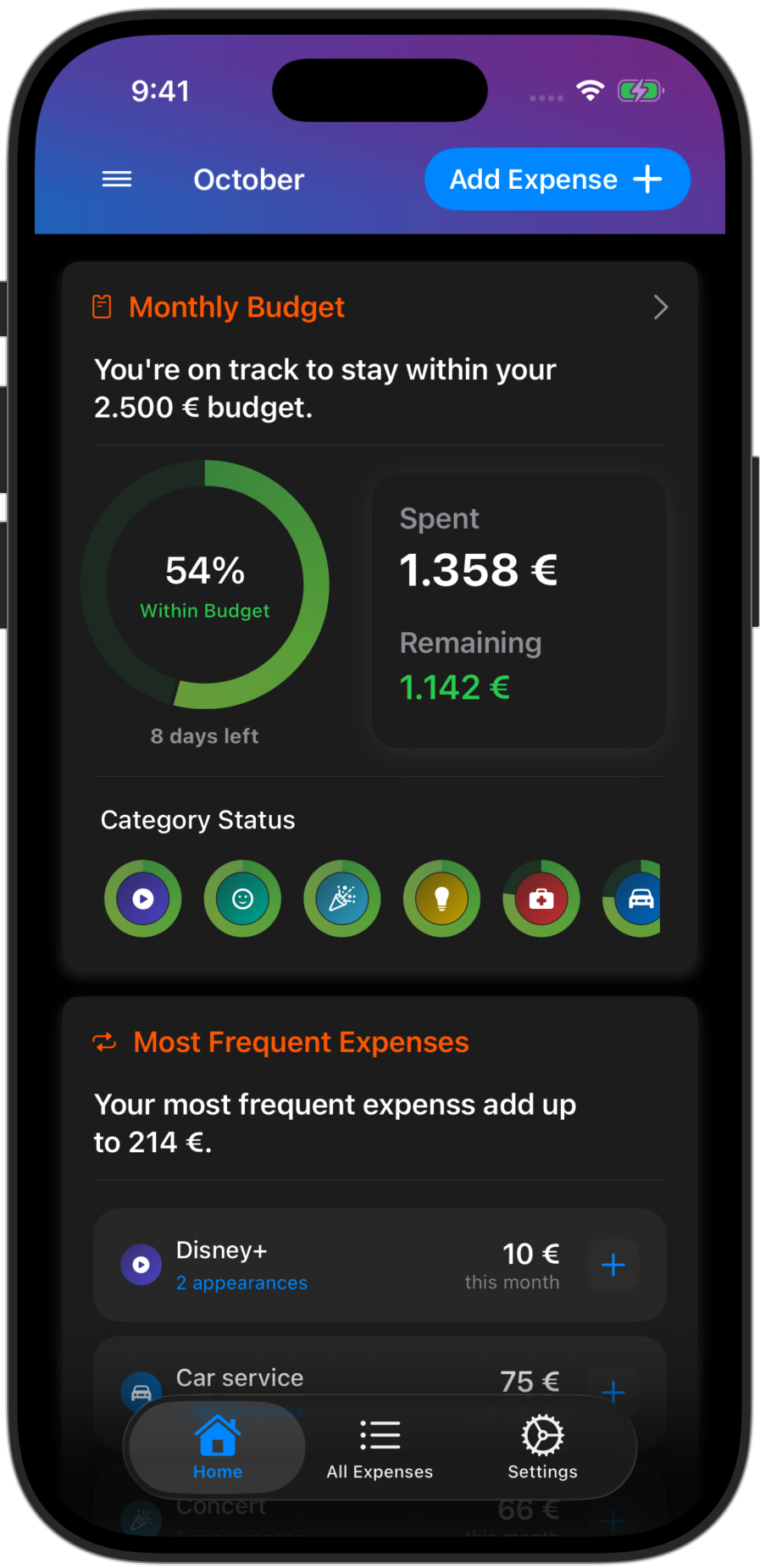Tap the Add Expense button
Viewport: 760px width, 1568px height.
[557, 179]
